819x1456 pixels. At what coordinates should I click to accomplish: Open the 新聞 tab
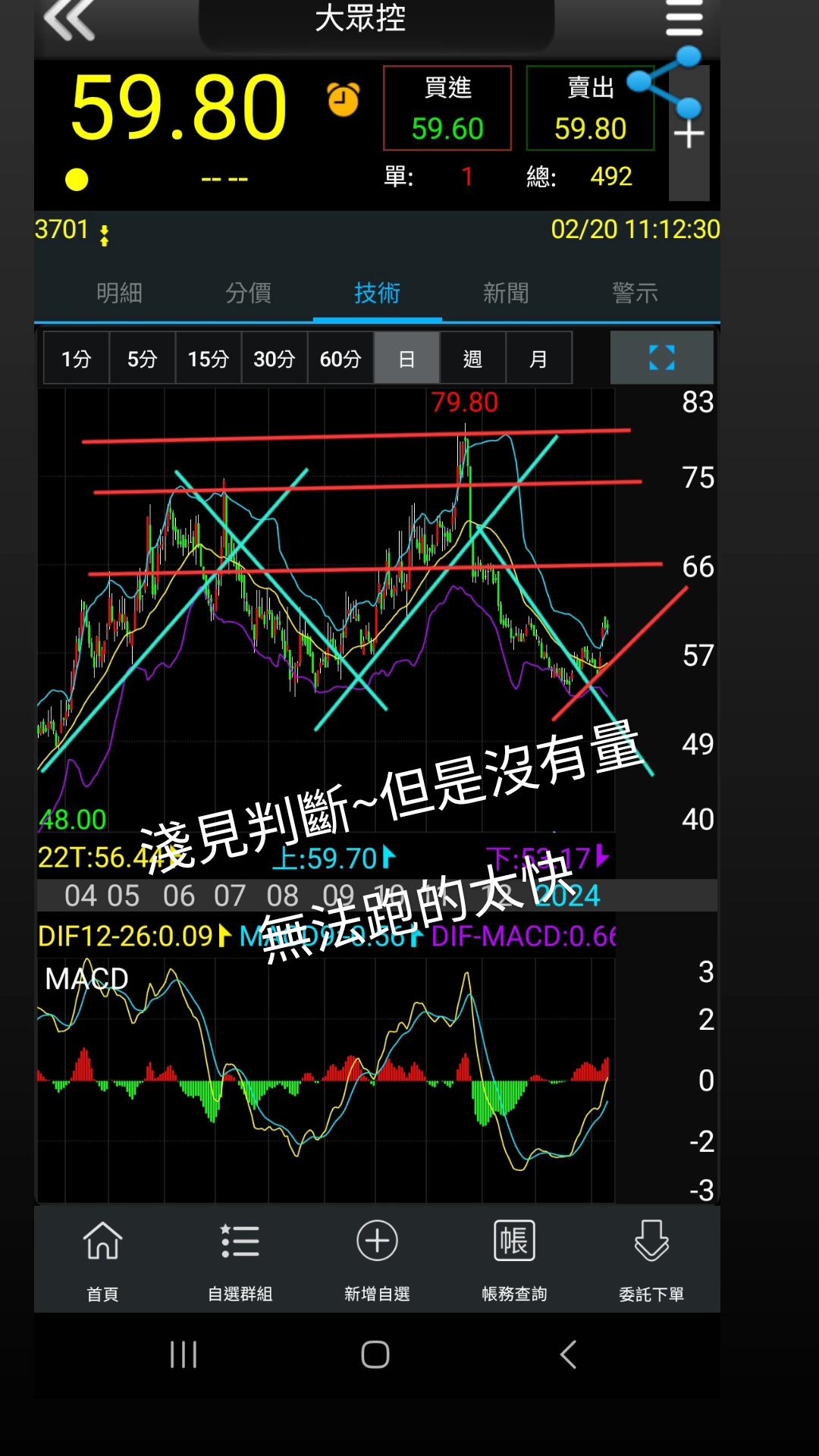506,293
